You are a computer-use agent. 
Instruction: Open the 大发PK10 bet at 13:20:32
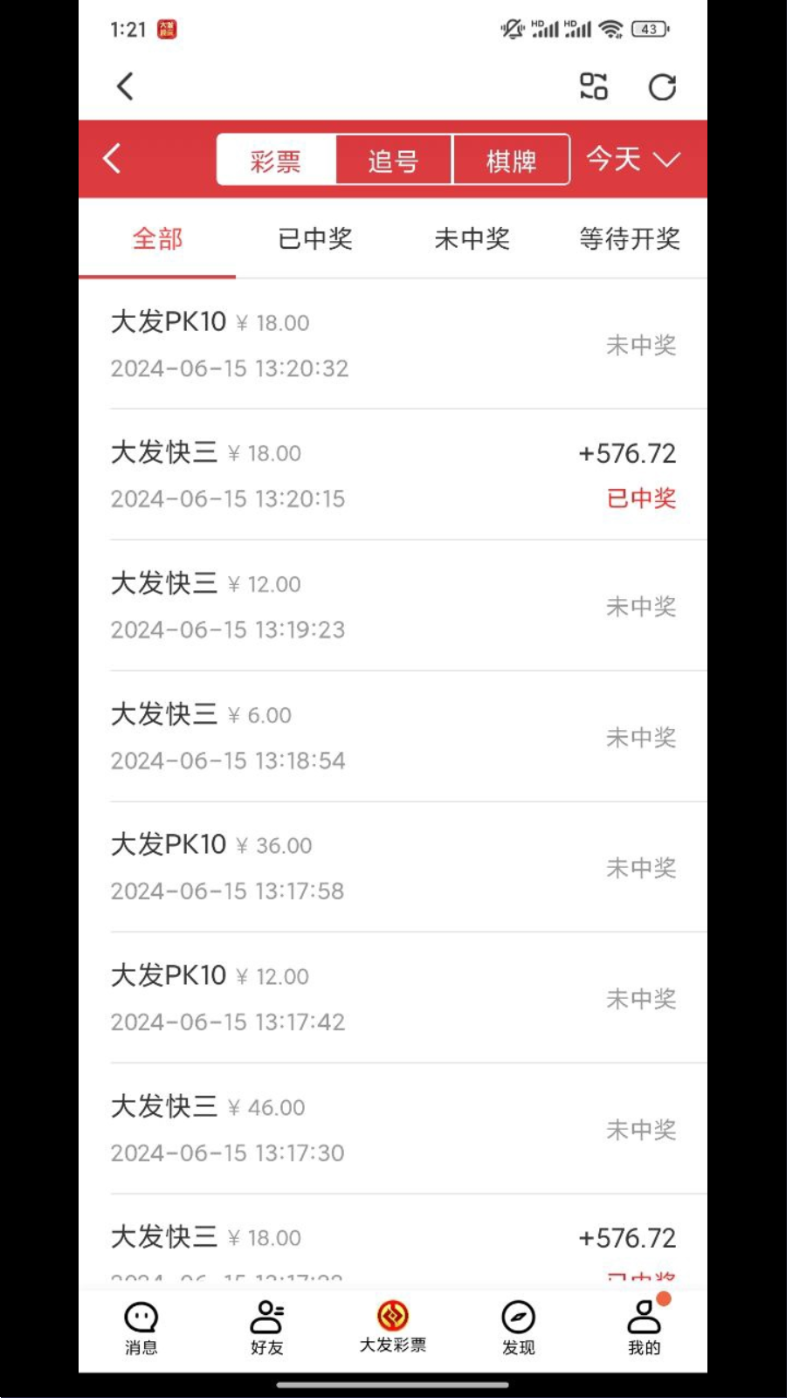pos(393,344)
